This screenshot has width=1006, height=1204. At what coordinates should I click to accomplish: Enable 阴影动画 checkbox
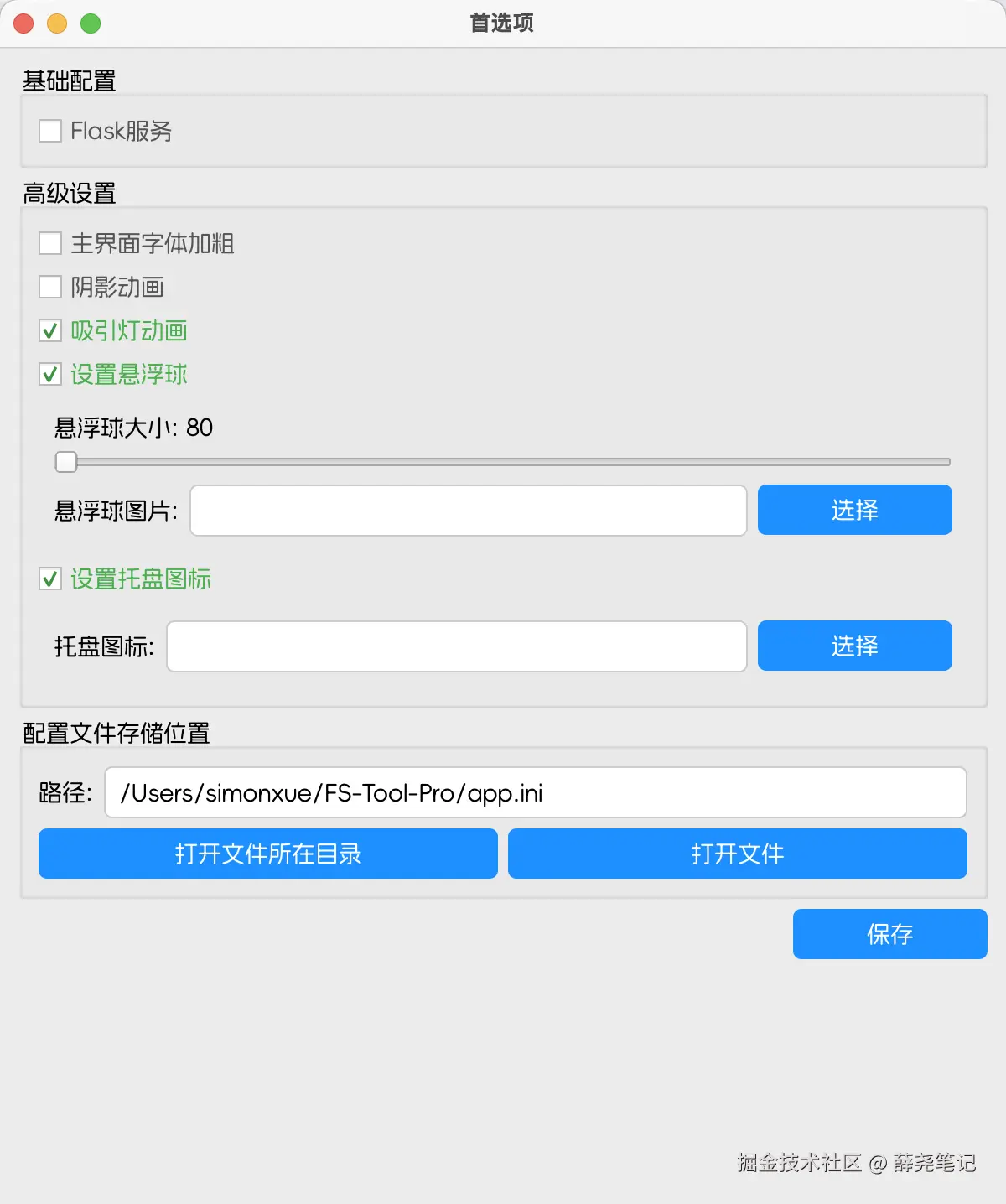point(50,287)
